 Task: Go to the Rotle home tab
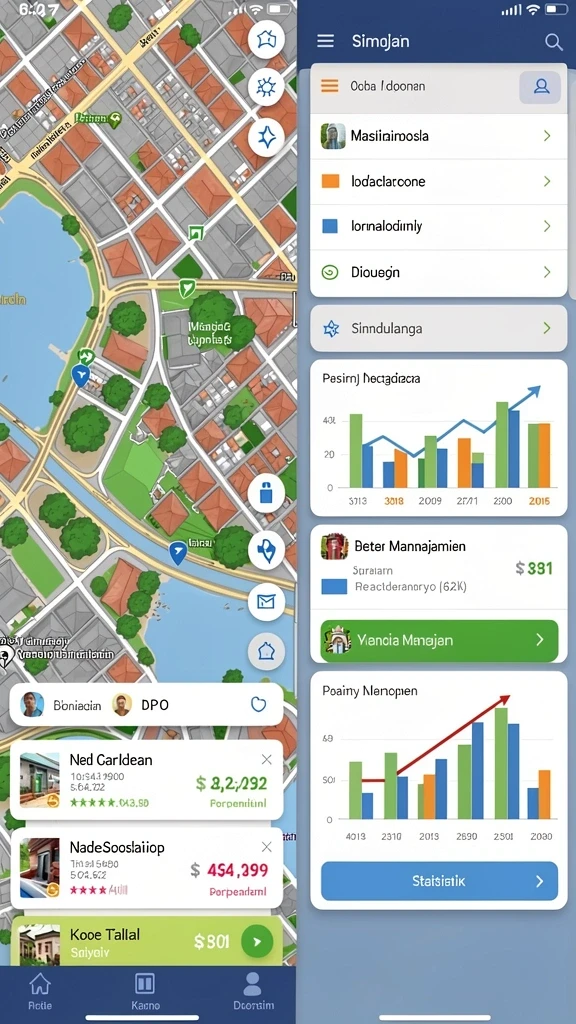pos(40,991)
